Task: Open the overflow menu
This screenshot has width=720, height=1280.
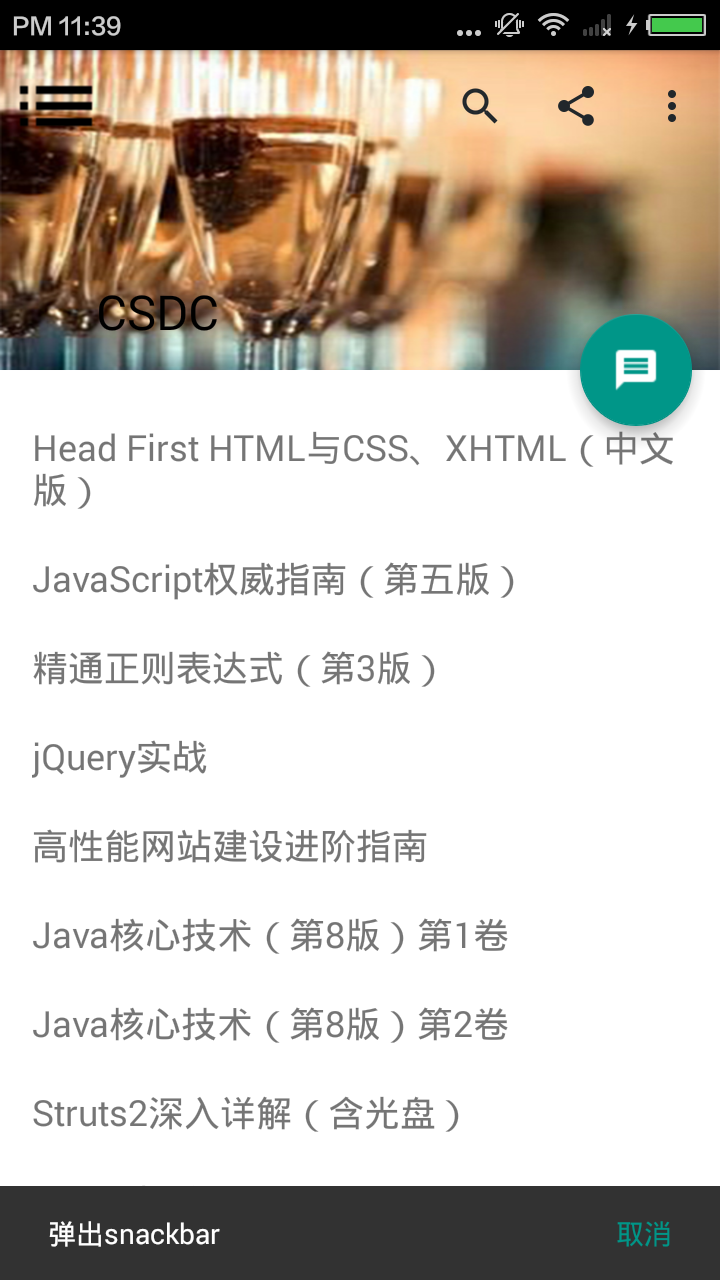Action: pyautogui.click(x=672, y=105)
